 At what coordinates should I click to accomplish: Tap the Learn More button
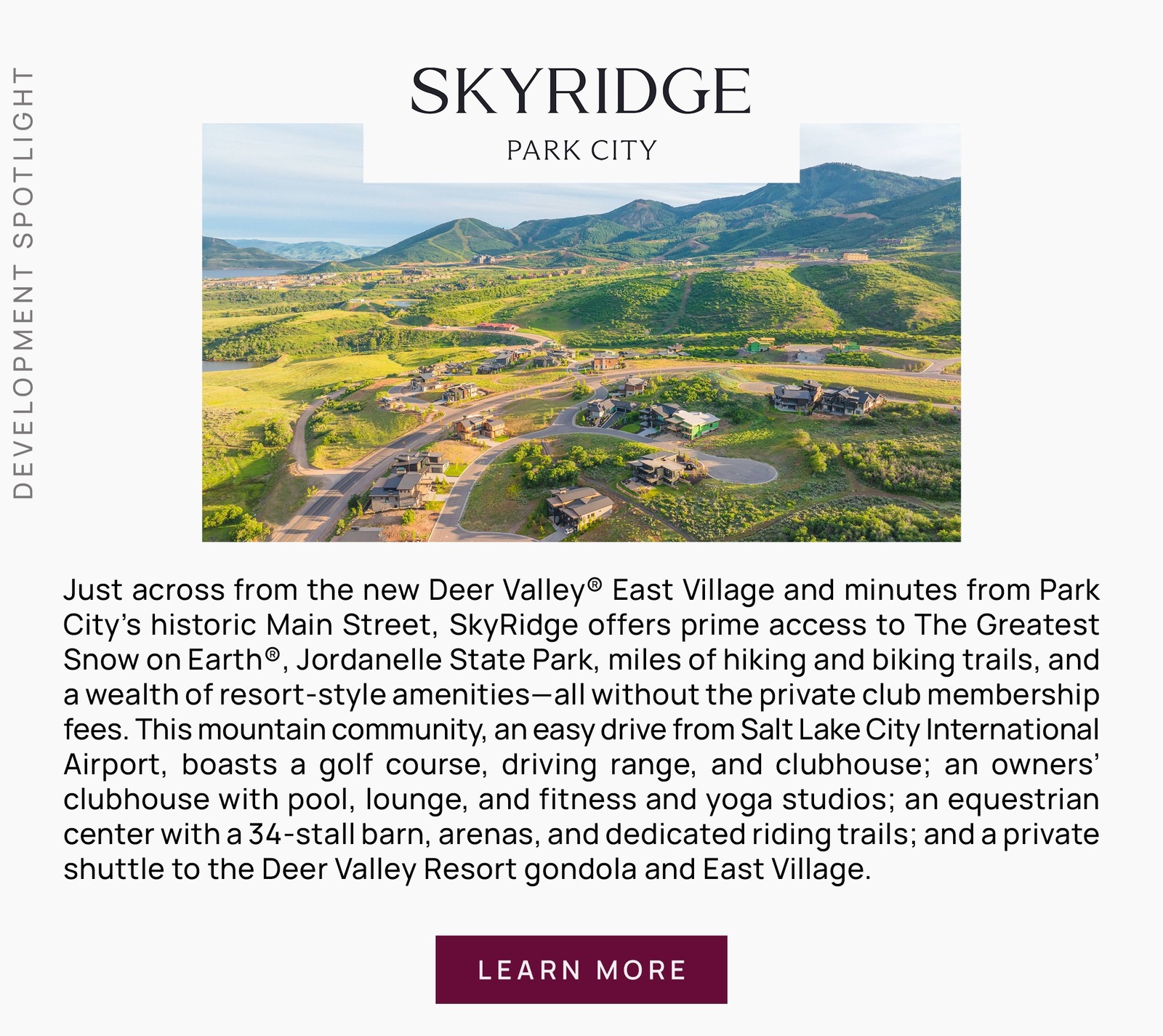[581, 970]
